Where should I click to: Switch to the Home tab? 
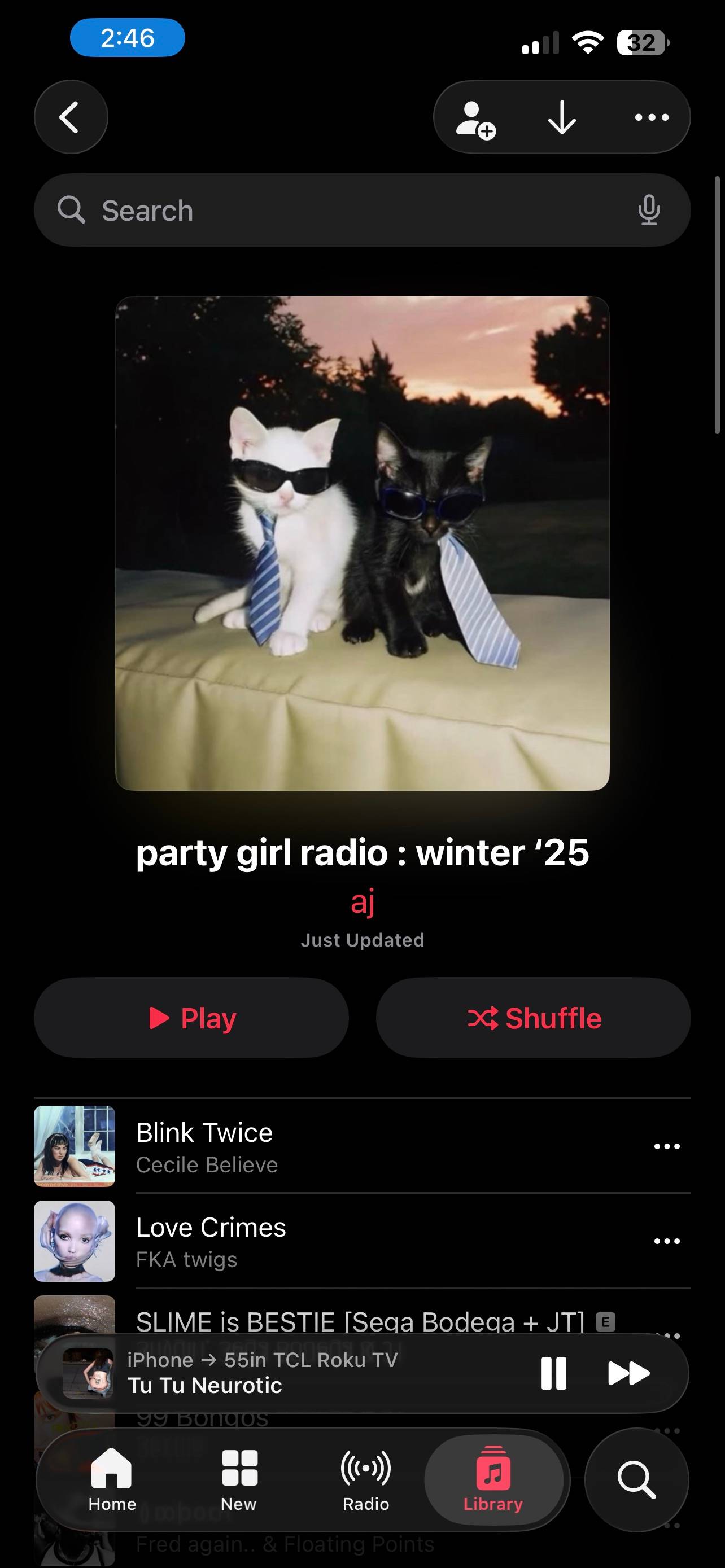pyautogui.click(x=112, y=1480)
